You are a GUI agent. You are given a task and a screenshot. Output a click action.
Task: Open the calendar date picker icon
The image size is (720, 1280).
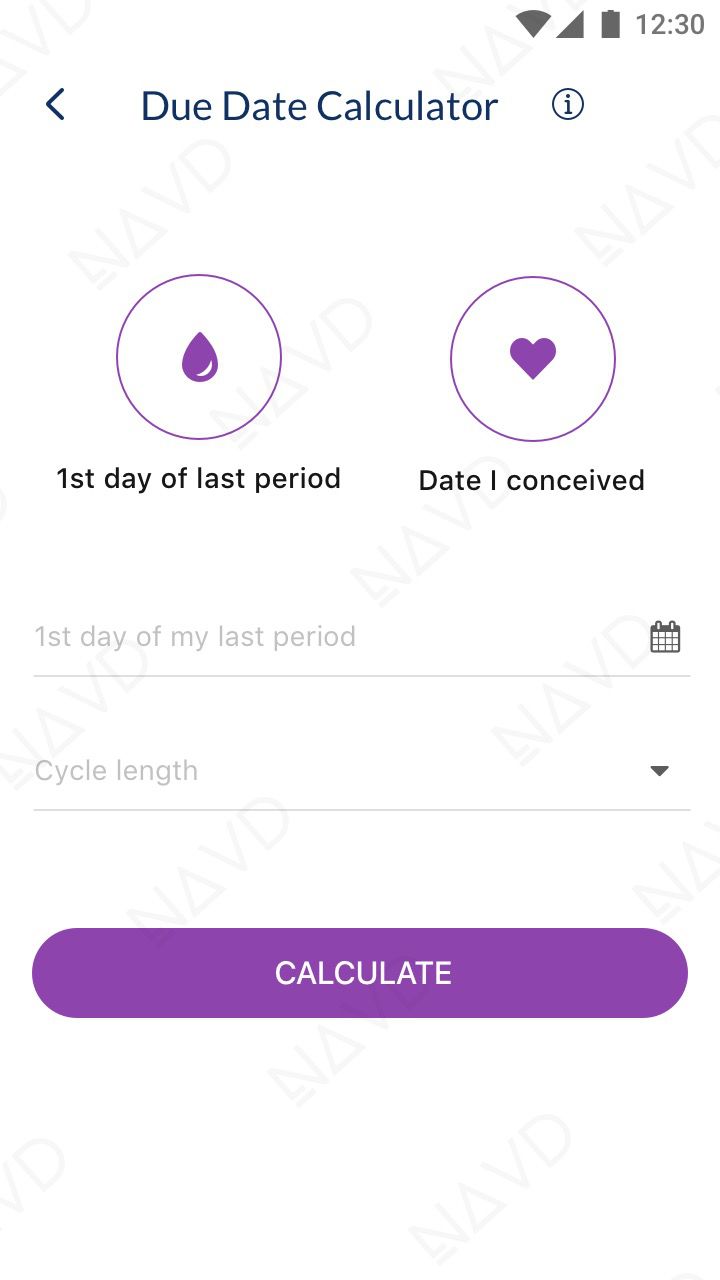[x=665, y=637]
